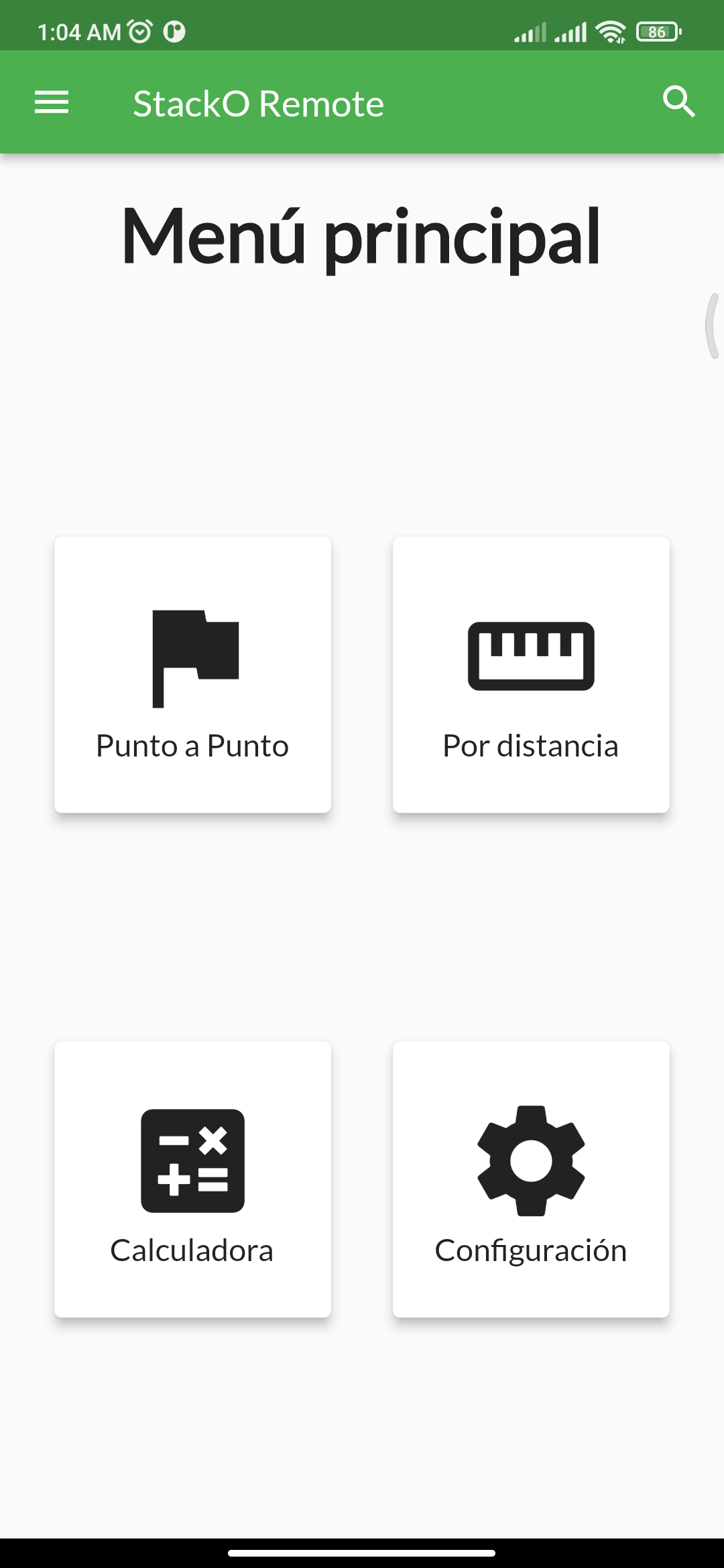
Task: Select the Por distancia card
Action: (531, 675)
